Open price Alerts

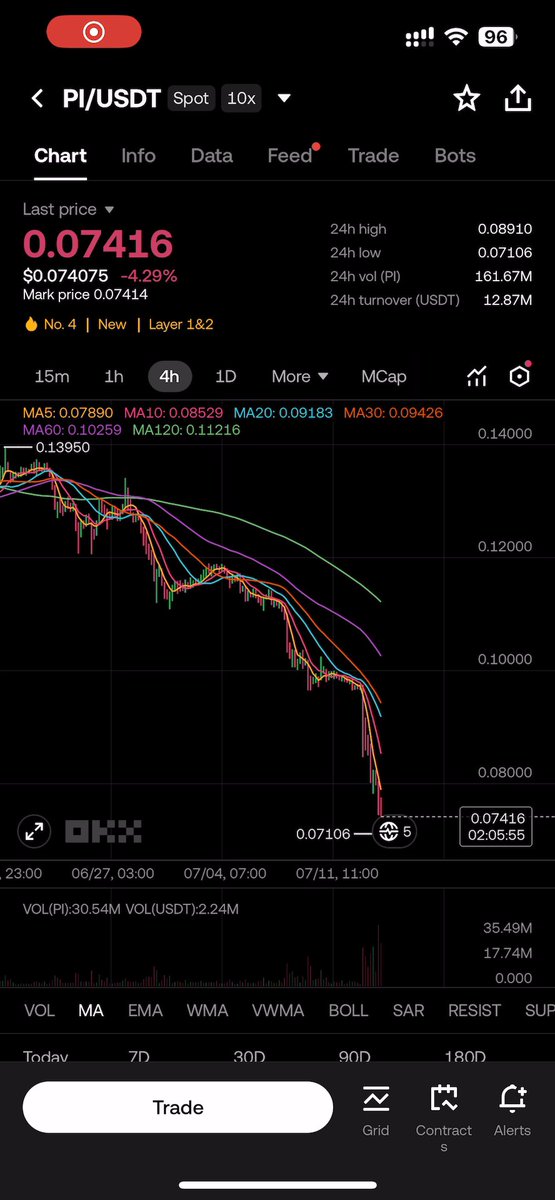pyautogui.click(x=513, y=1110)
